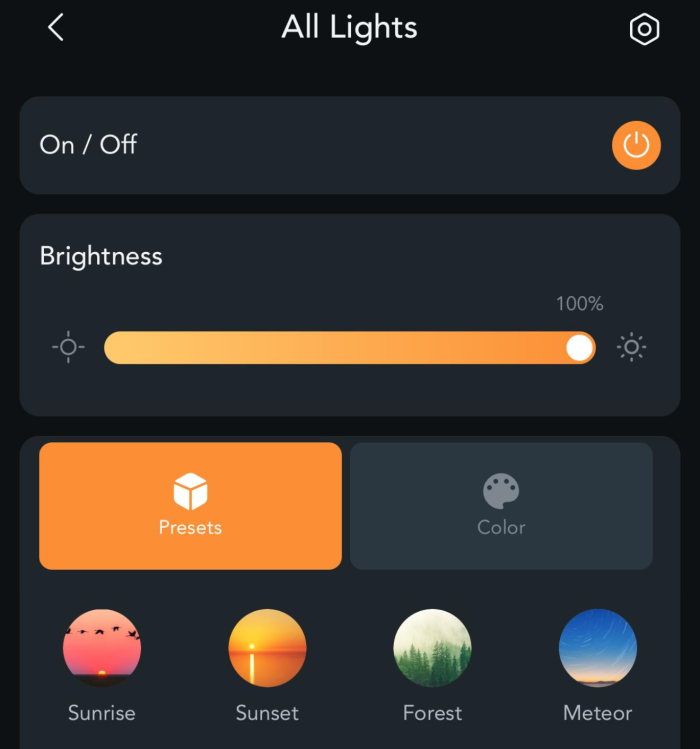Tap the brightness slider
Screen dimensions: 700x749
point(349,348)
